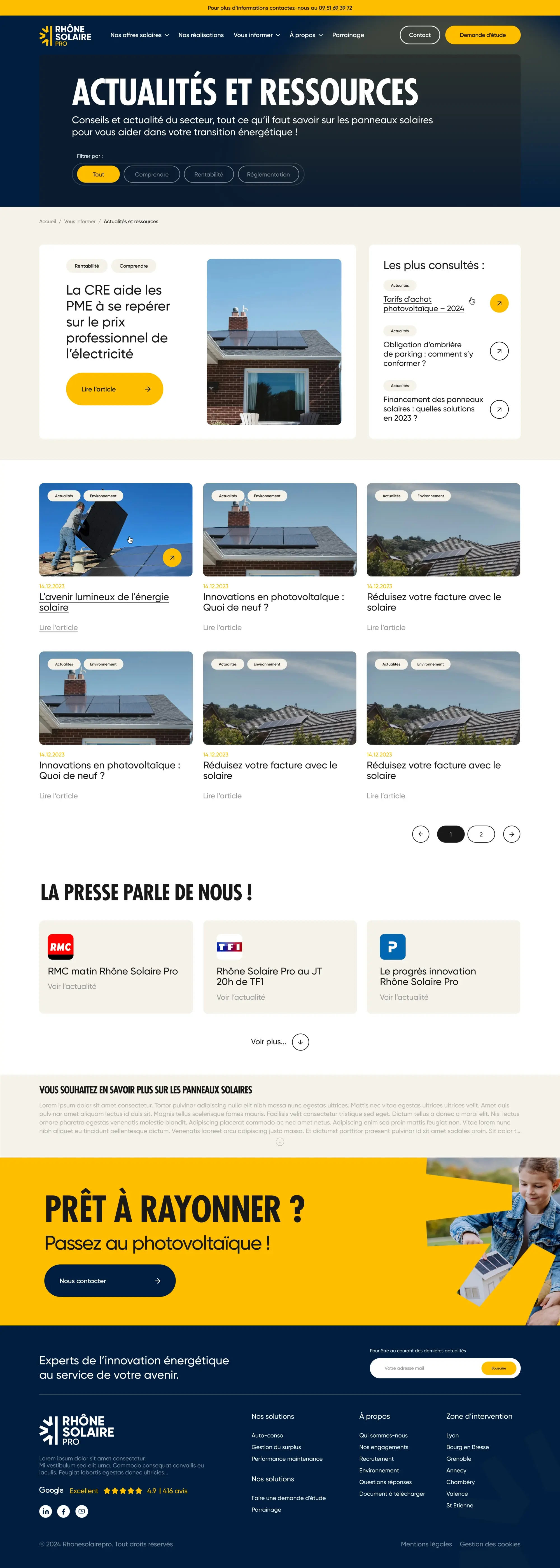Image resolution: width=560 pixels, height=1568 pixels.
Task: Go to next page with right arrow
Action: pos(511,834)
